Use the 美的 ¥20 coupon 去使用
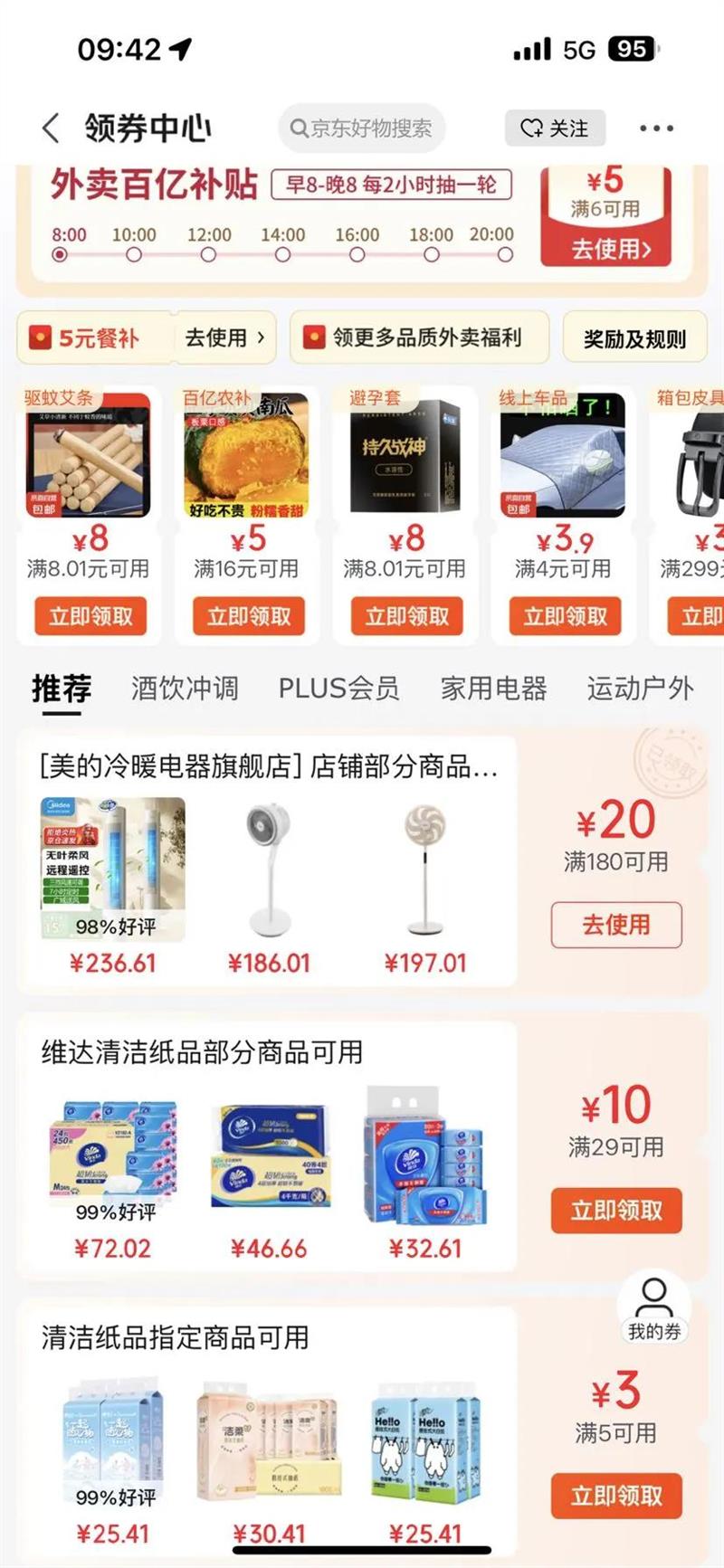Screen dimensions: 724x1568 point(616,925)
